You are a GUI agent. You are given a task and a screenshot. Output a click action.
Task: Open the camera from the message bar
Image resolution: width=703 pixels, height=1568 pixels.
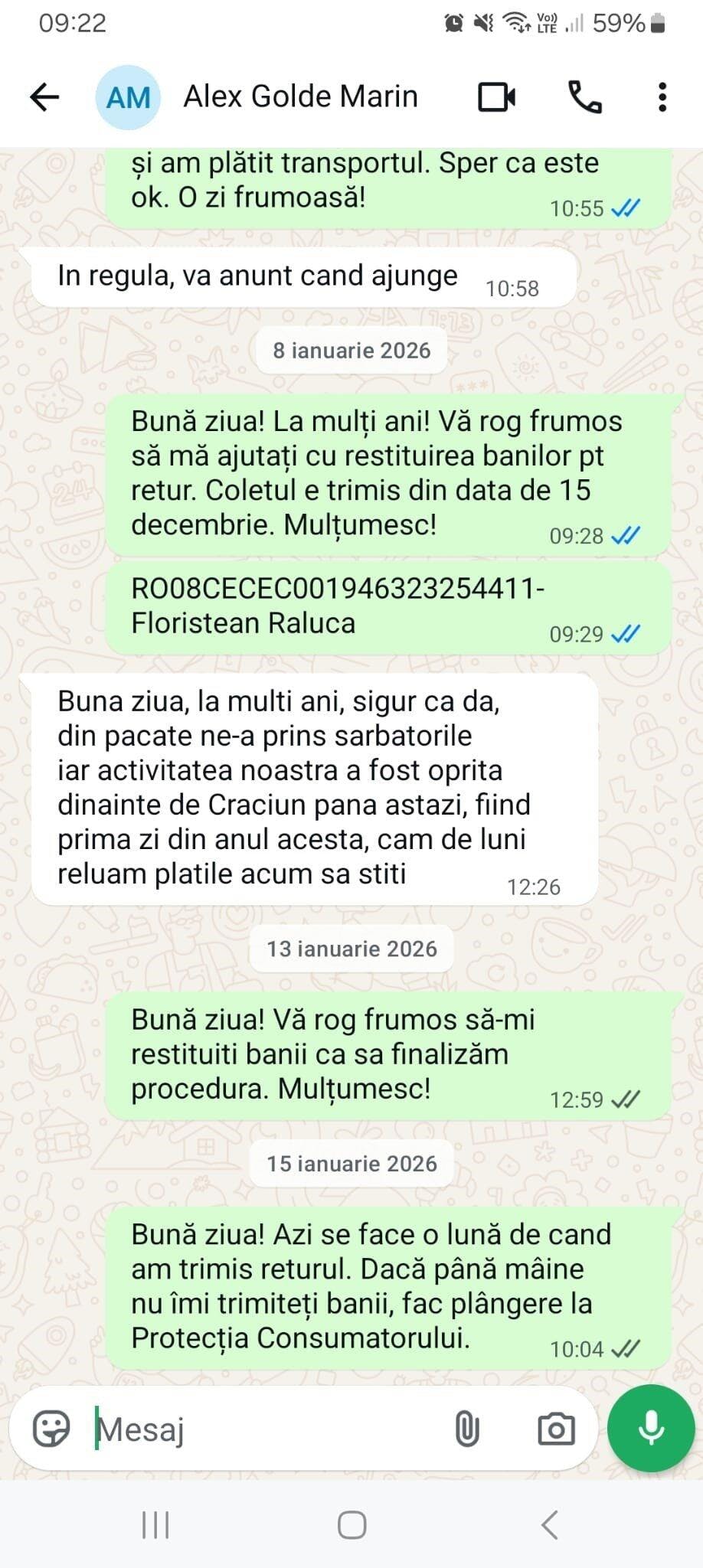point(556,1429)
